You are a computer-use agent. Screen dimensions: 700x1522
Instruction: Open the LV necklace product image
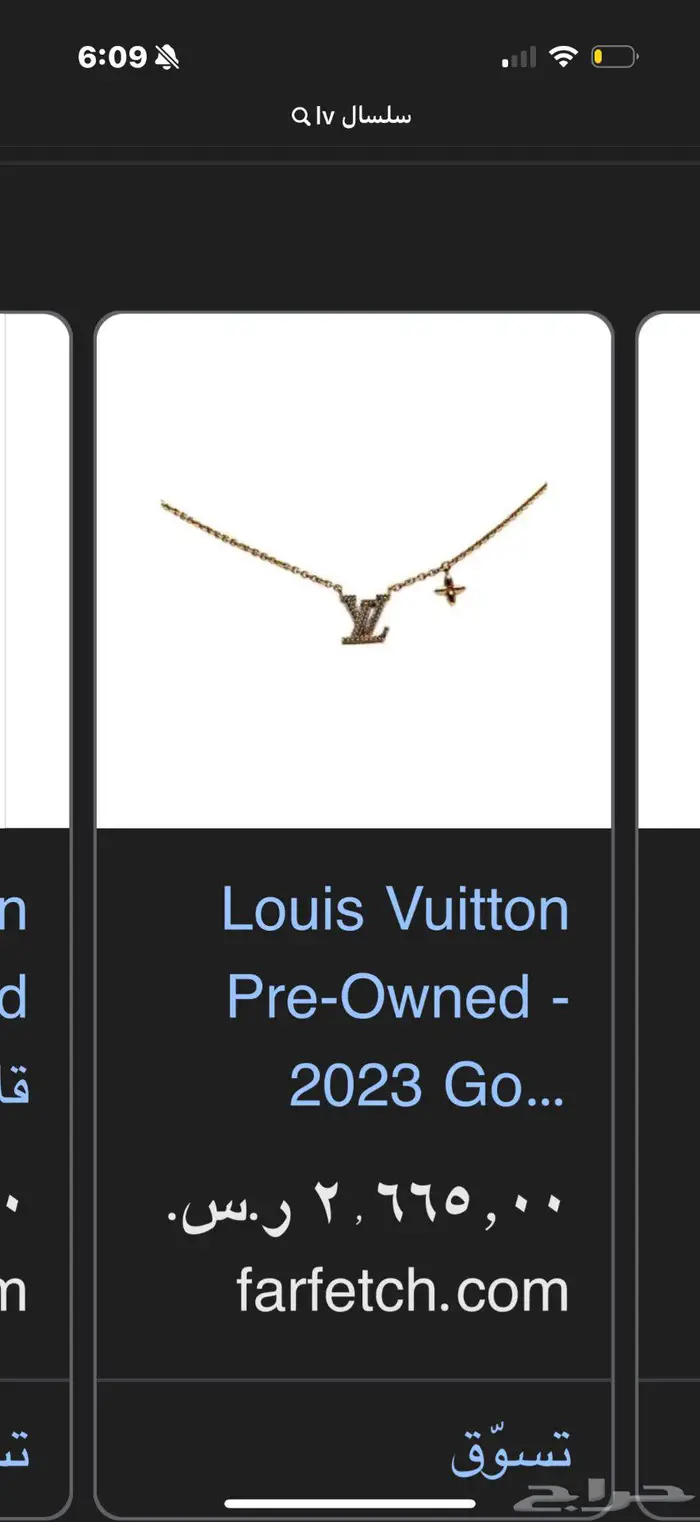coord(354,572)
